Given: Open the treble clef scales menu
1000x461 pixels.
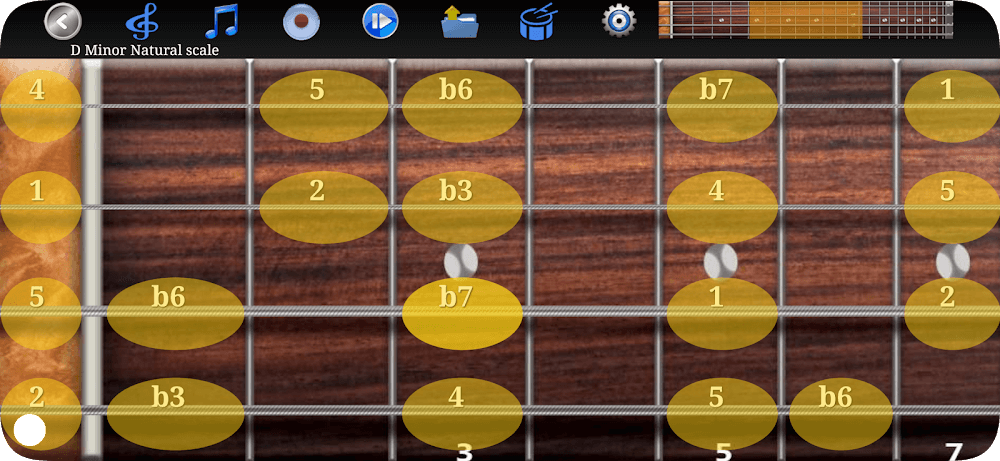Looking at the screenshot, I should [143, 20].
